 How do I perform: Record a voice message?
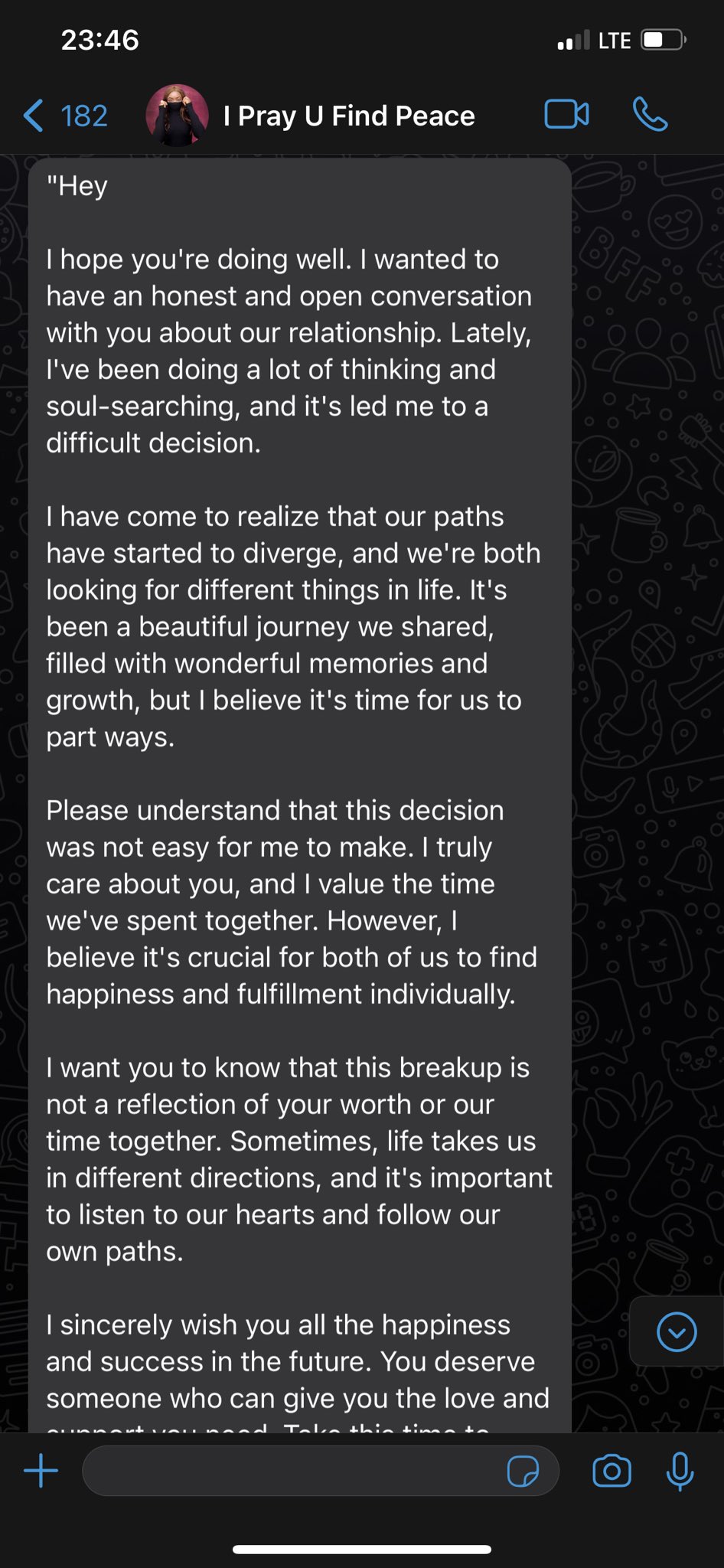[x=680, y=1471]
